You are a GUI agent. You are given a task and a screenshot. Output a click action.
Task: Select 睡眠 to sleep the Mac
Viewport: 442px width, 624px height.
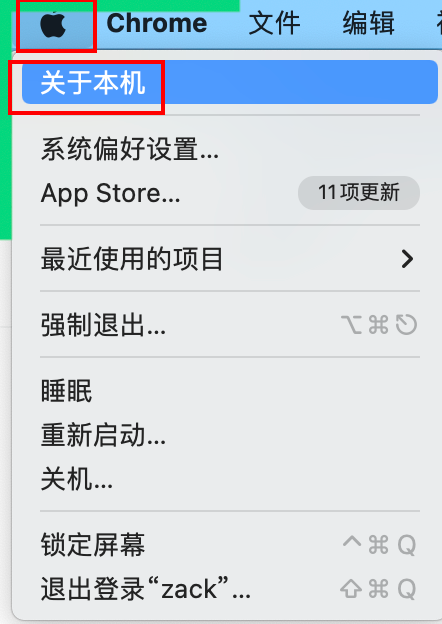point(230,391)
